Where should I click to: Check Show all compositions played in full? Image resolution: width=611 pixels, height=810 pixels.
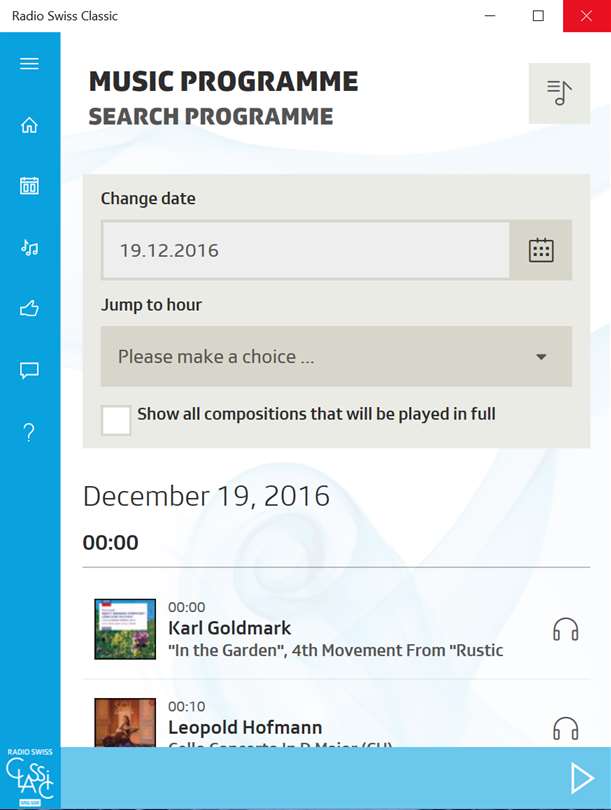[116, 420]
